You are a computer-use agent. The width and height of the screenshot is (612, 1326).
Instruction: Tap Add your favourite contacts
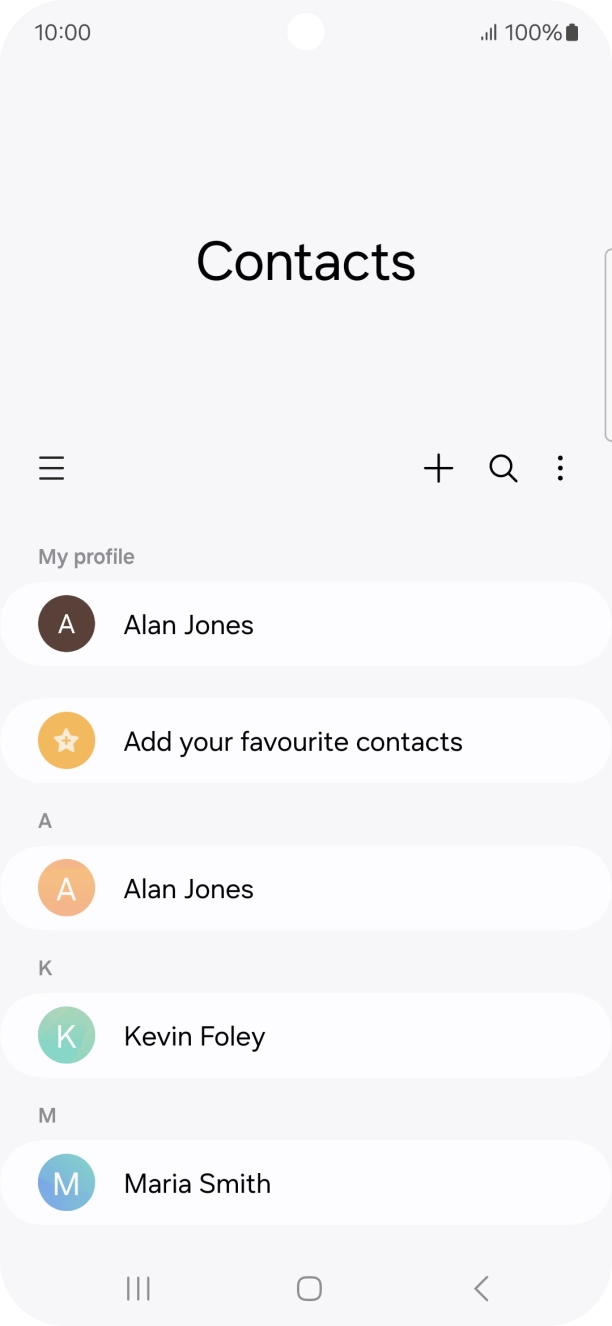click(x=305, y=742)
